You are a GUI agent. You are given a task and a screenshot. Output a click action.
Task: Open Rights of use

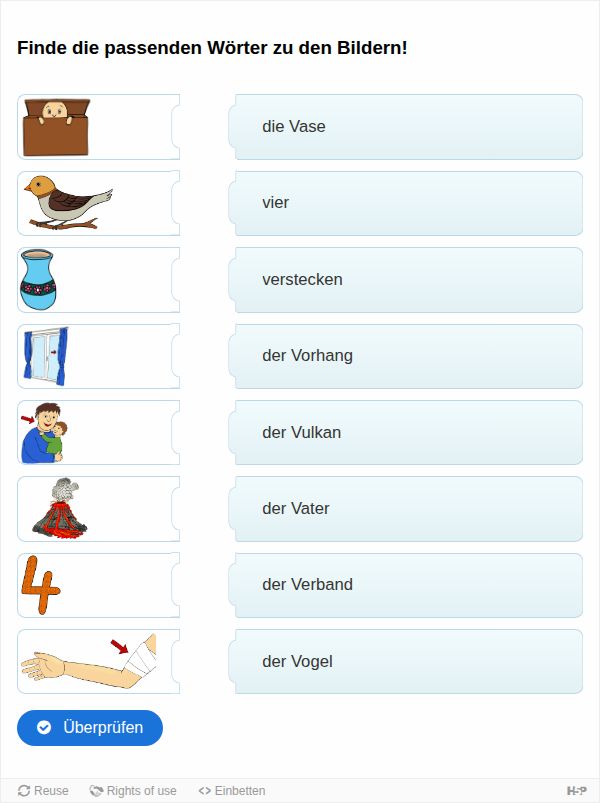pyautogui.click(x=133, y=791)
